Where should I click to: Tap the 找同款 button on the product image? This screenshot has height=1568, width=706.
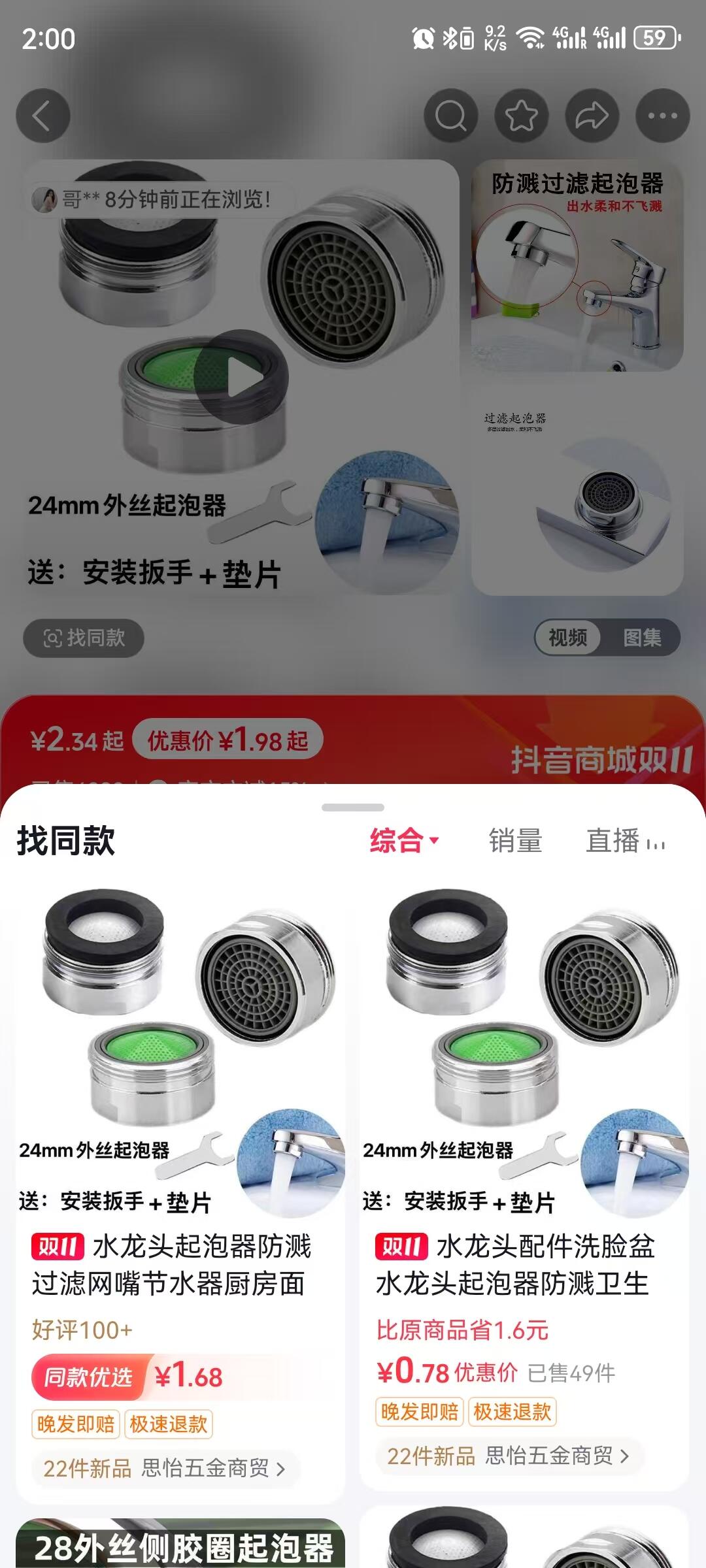point(84,638)
